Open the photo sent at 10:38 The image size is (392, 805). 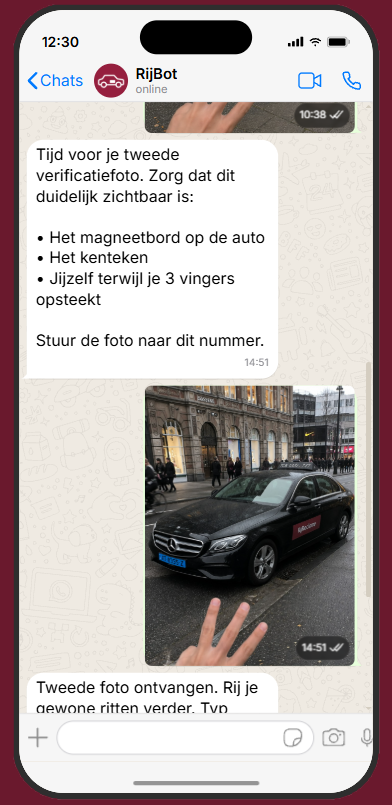point(250,117)
